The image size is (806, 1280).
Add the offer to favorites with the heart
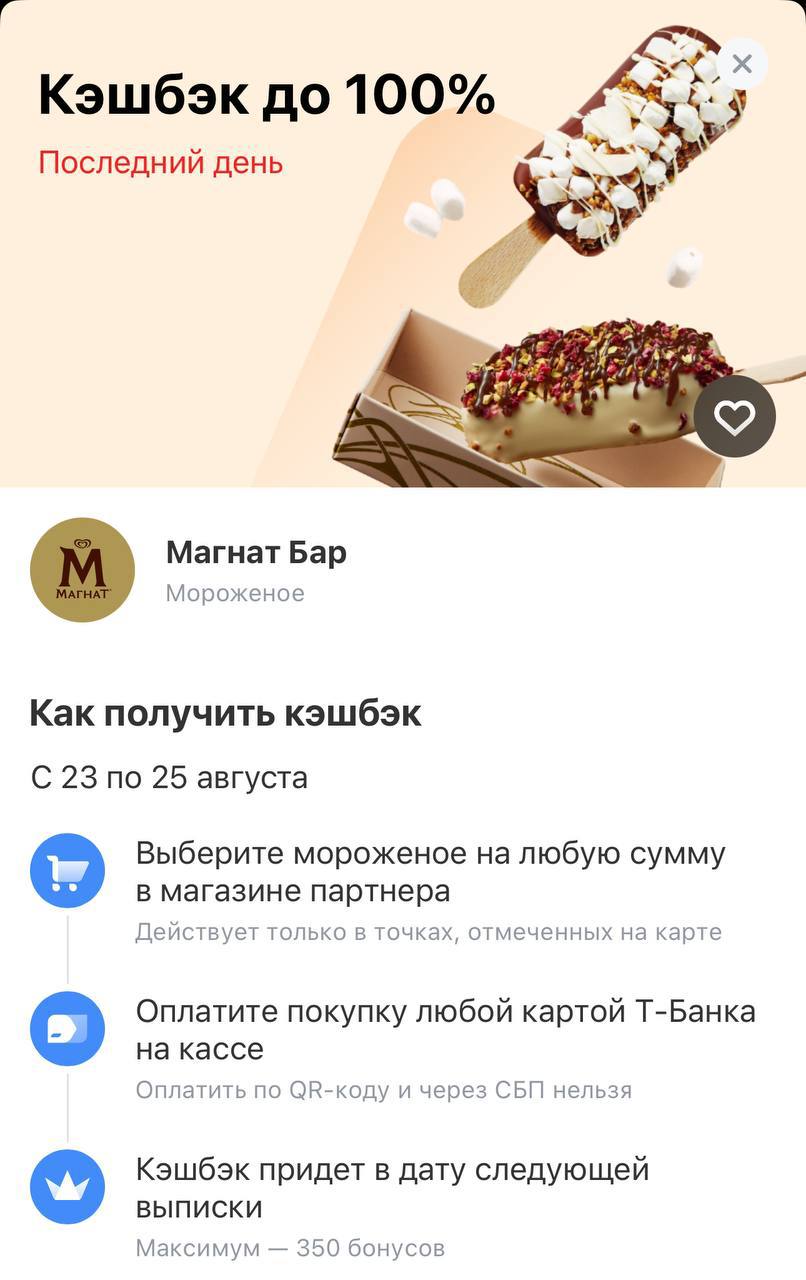coord(734,417)
